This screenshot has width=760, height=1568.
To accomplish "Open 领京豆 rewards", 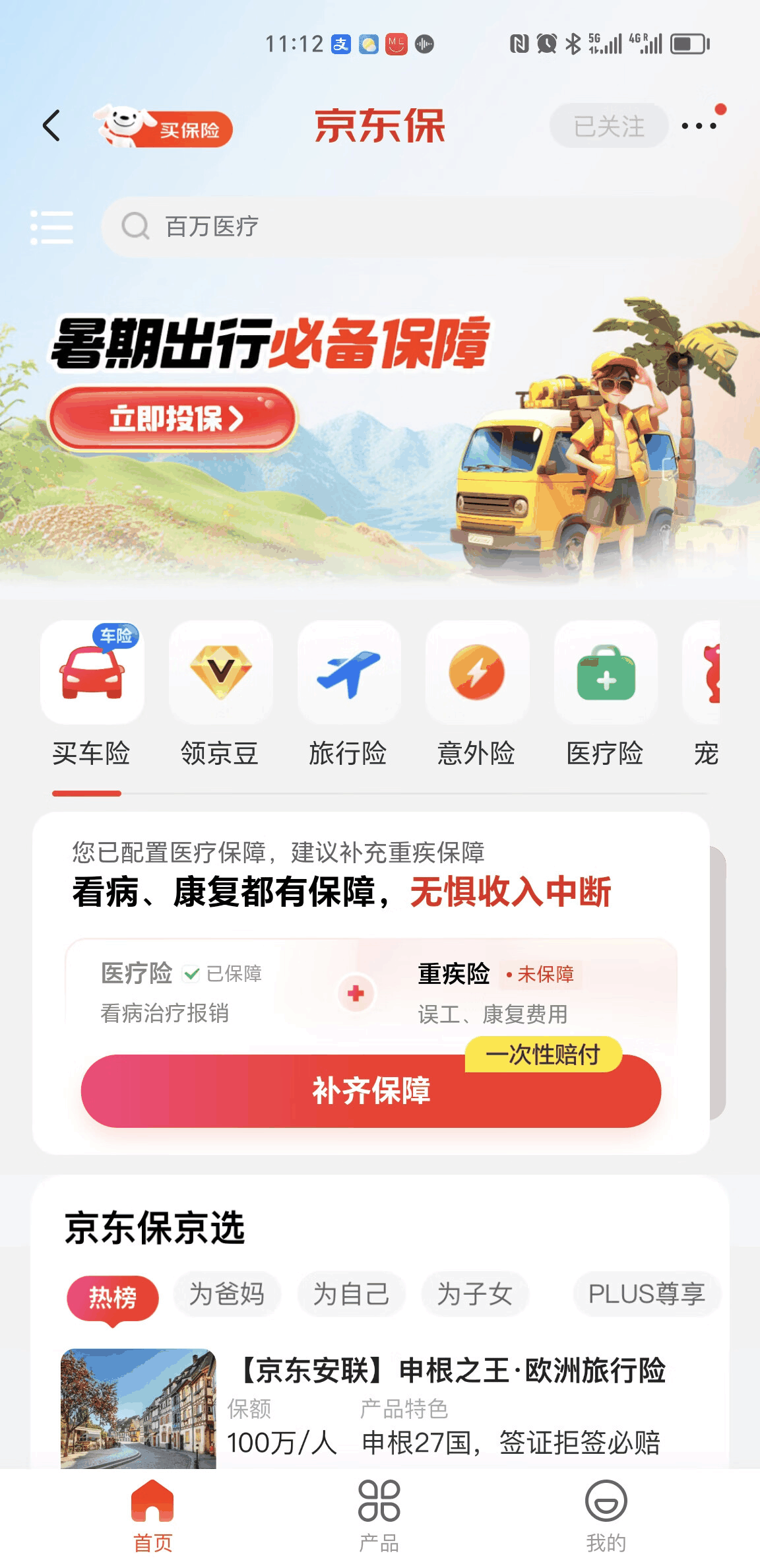I will pyautogui.click(x=220, y=693).
